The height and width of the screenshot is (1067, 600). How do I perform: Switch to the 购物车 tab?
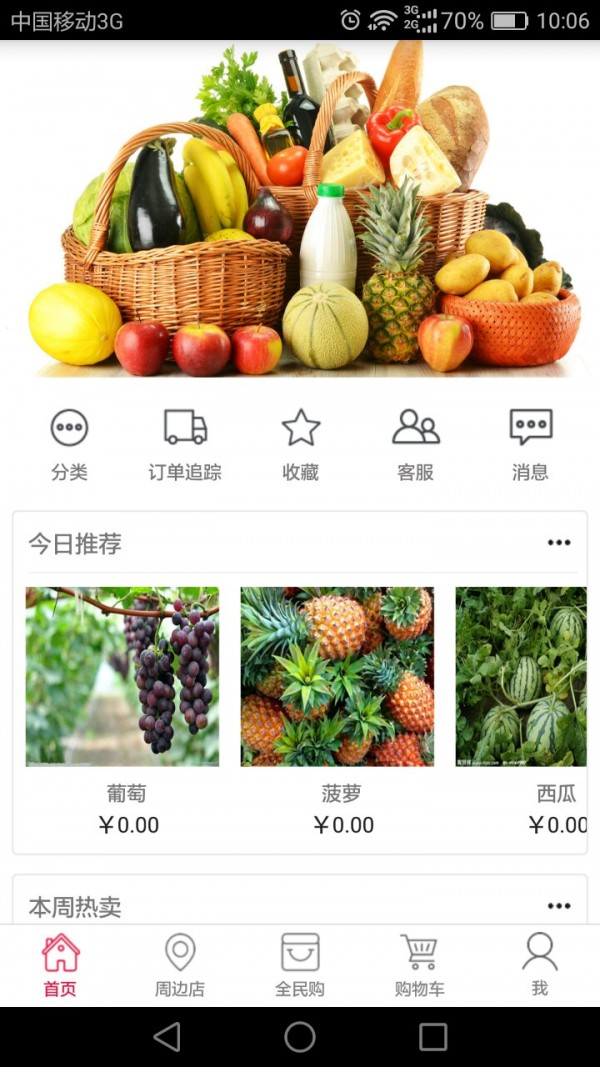point(420,965)
